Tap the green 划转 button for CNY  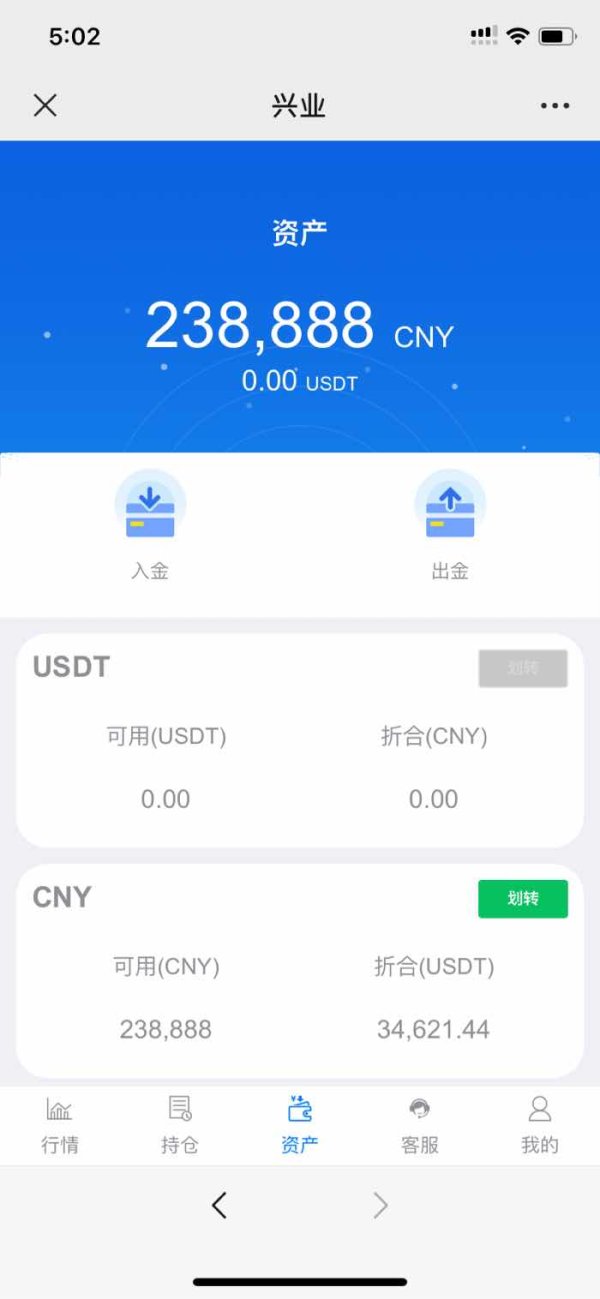(523, 899)
